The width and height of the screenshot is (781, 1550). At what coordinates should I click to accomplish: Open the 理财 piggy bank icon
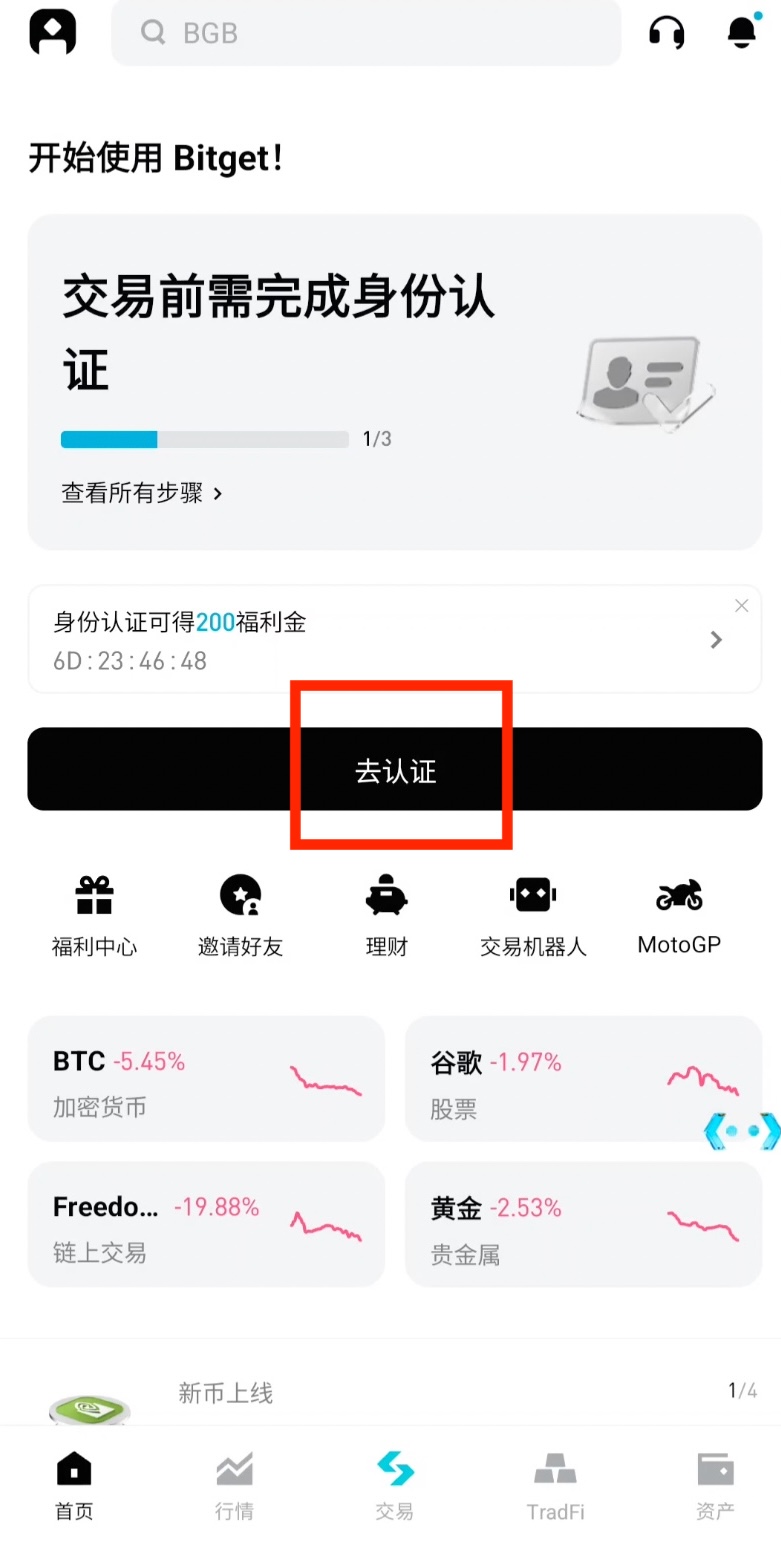click(x=386, y=912)
